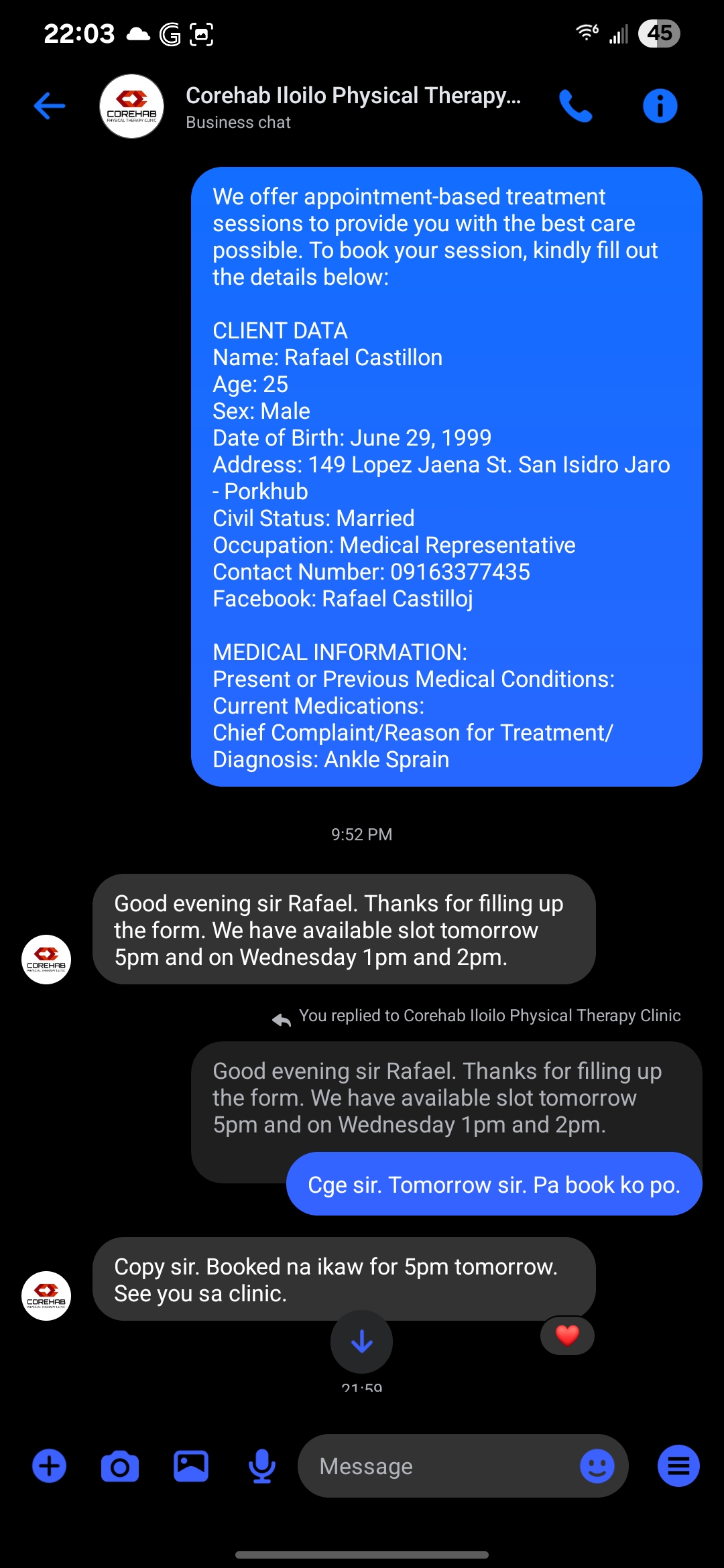Focus the Message text field
Screen dimensions: 724x1568
click(x=442, y=1466)
